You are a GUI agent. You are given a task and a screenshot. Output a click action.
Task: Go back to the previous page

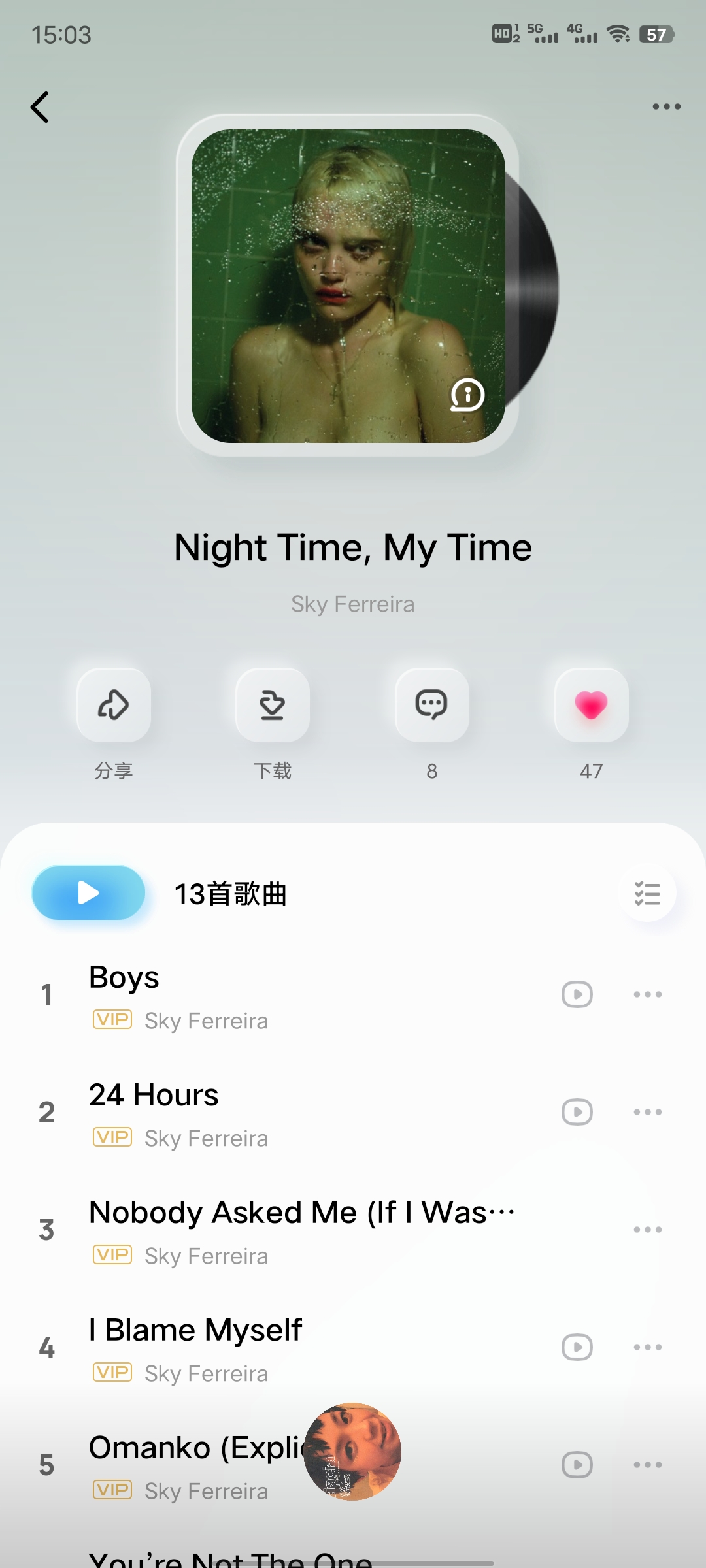point(41,107)
